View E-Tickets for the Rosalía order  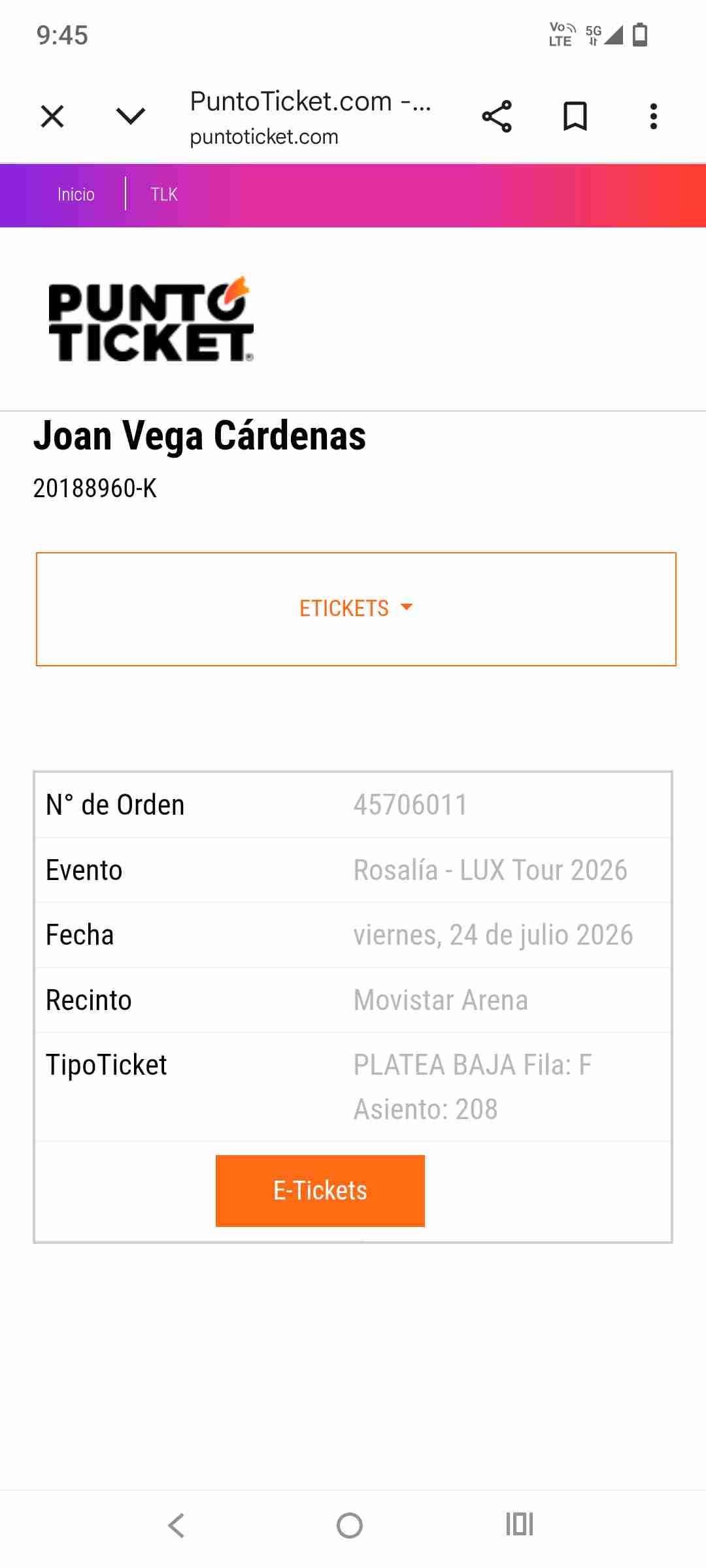click(x=320, y=1190)
